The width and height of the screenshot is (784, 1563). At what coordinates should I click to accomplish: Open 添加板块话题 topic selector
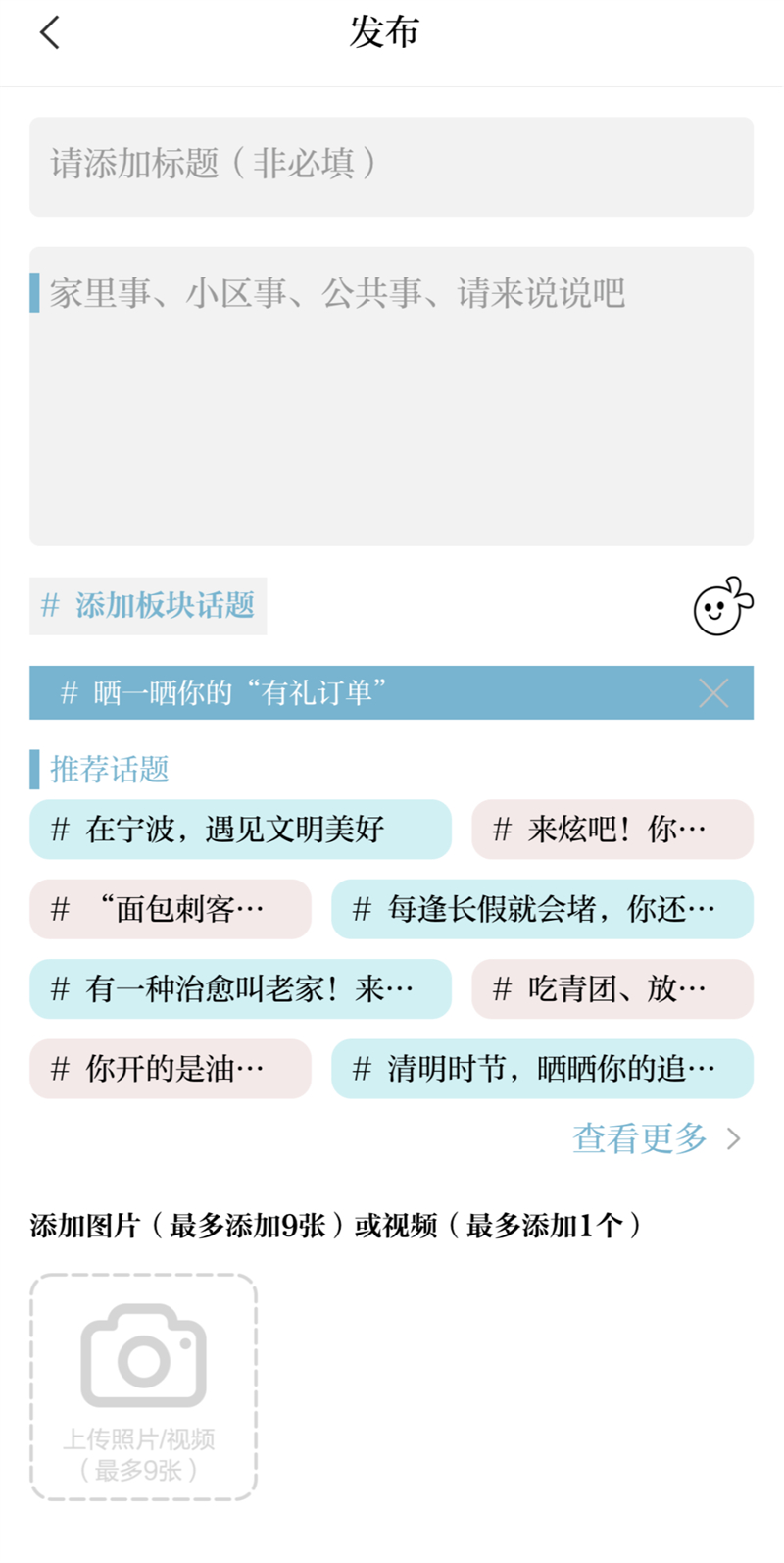click(x=148, y=605)
